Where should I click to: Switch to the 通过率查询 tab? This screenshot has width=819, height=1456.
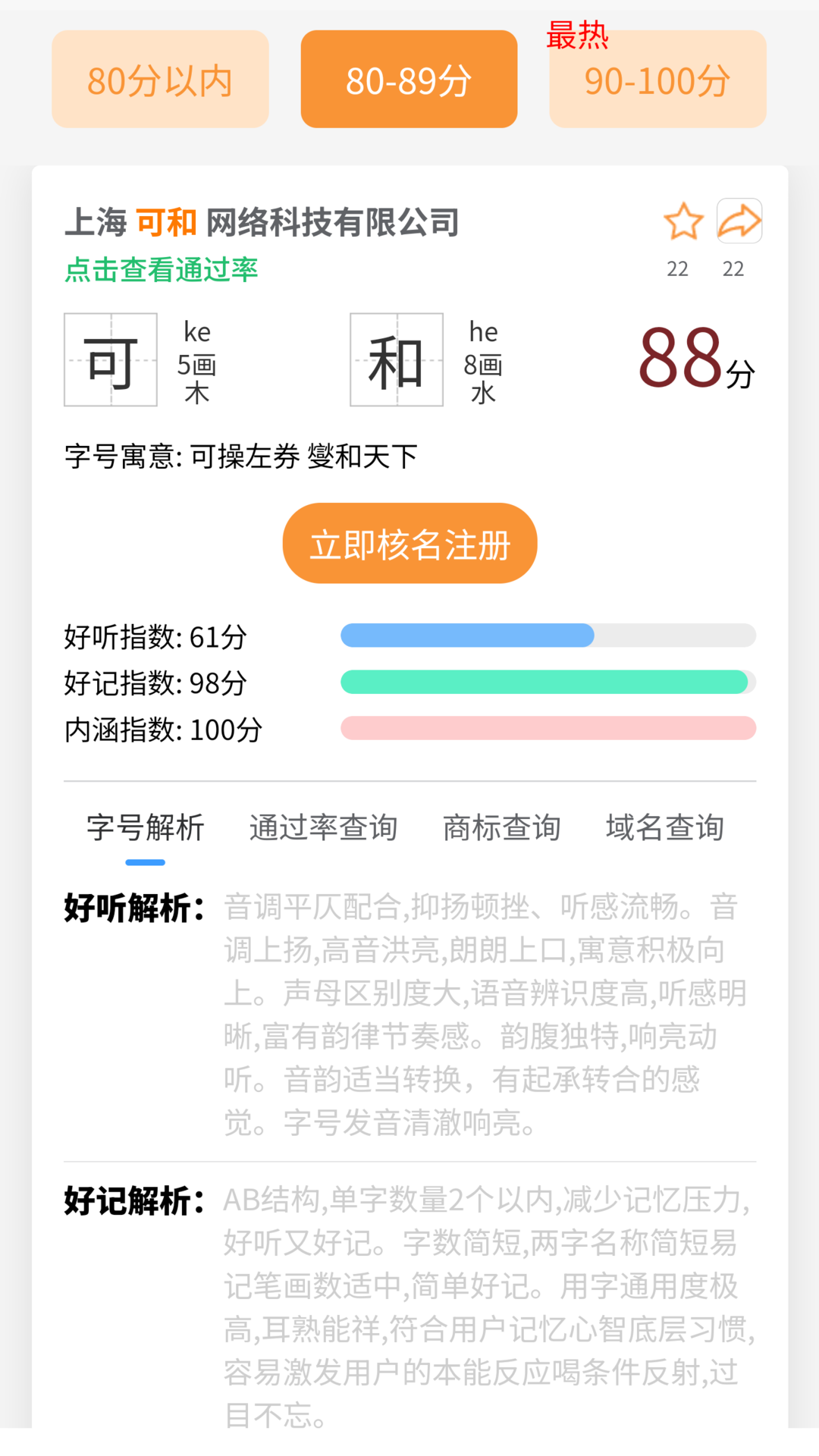(x=324, y=828)
